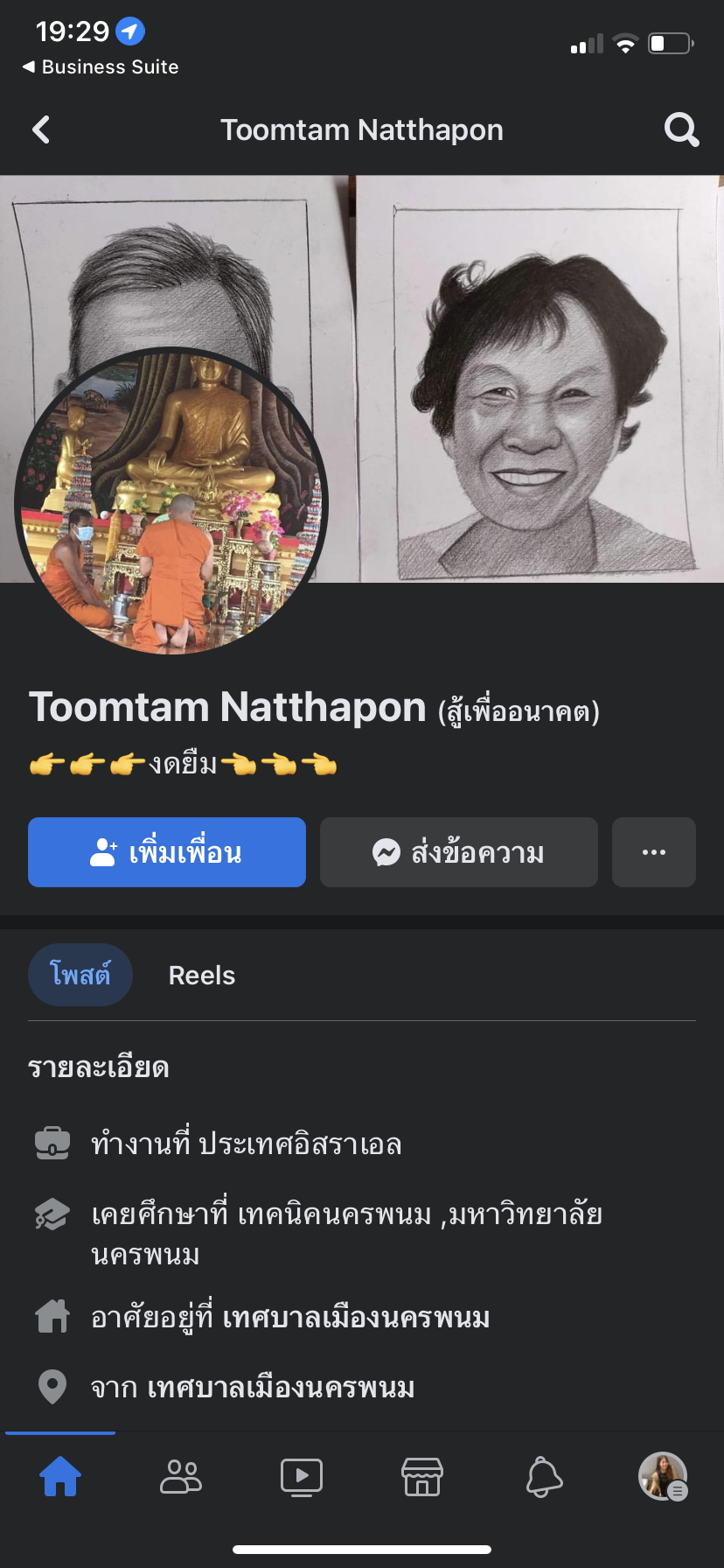Open the notifications bell tab
This screenshot has width=724, height=1568.
(x=543, y=1477)
